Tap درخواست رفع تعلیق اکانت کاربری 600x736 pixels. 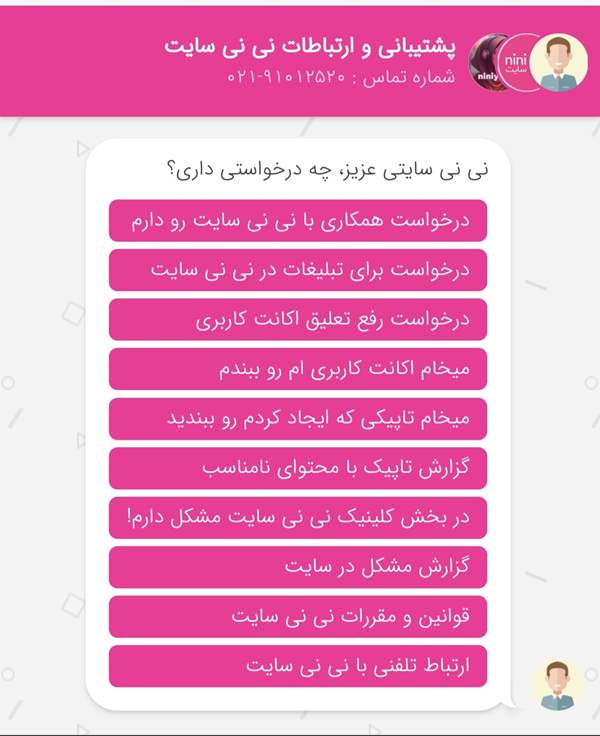(x=298, y=320)
